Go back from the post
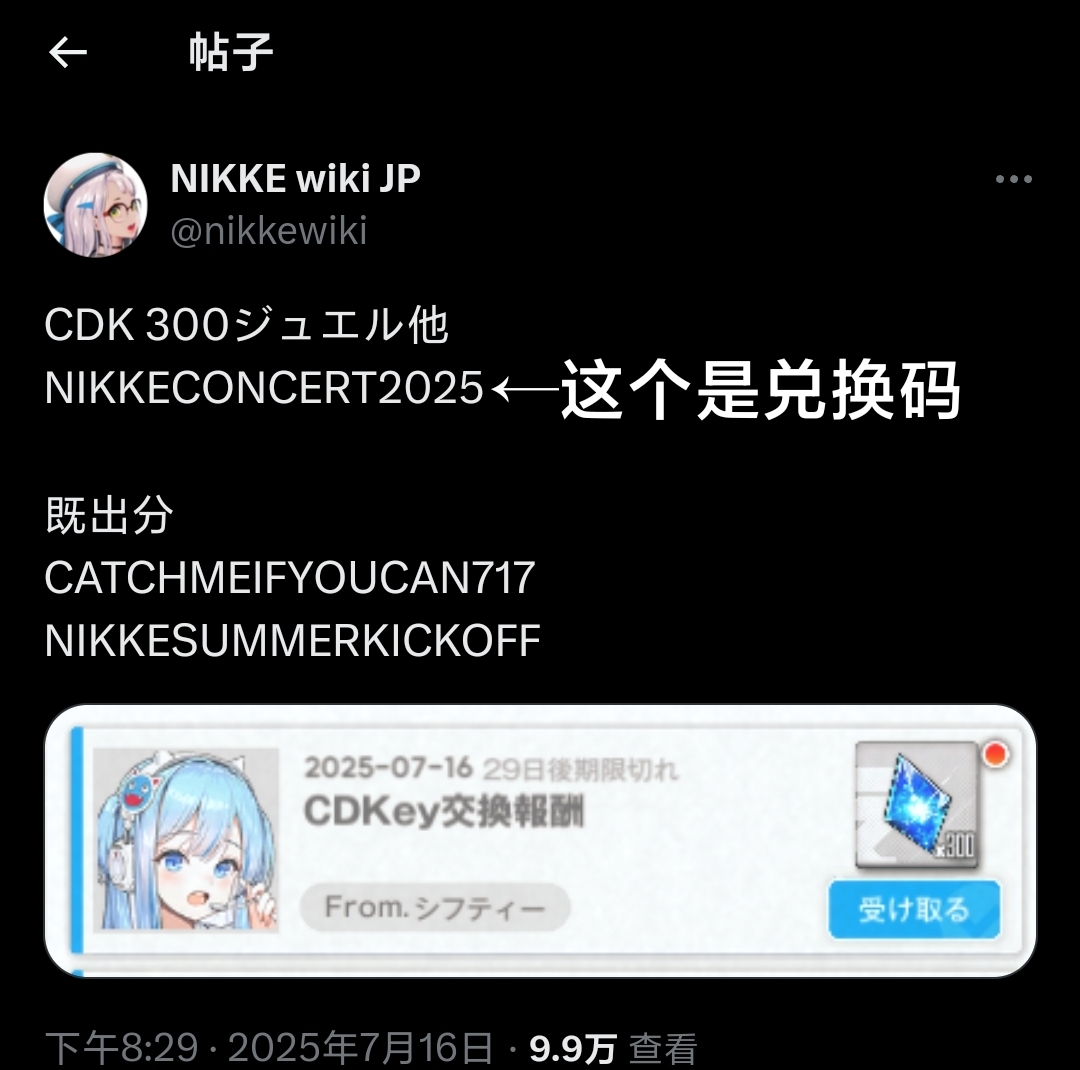Screen dimensions: 1080x1070 (x=68, y=53)
